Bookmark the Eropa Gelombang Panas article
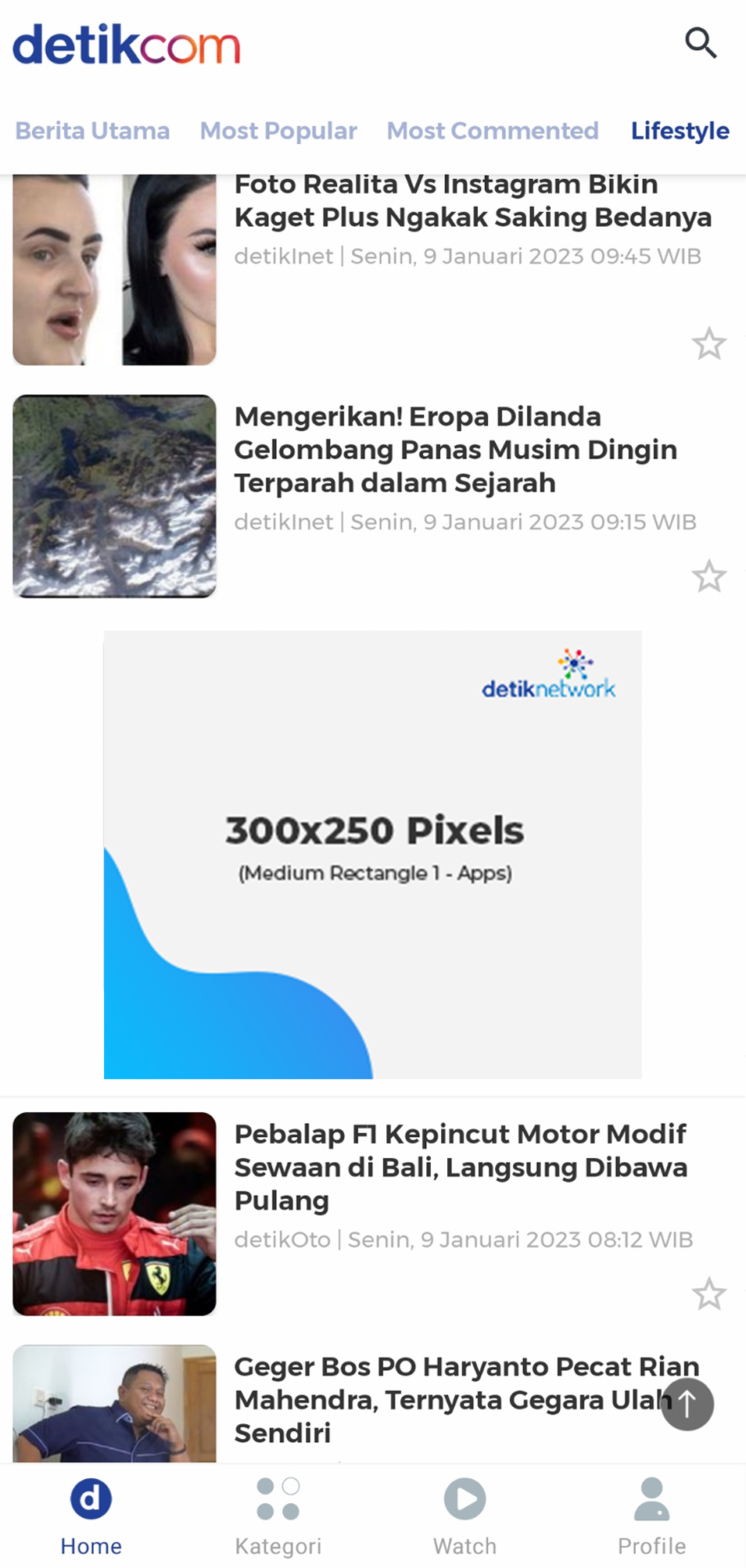The image size is (746, 1568). click(708, 576)
